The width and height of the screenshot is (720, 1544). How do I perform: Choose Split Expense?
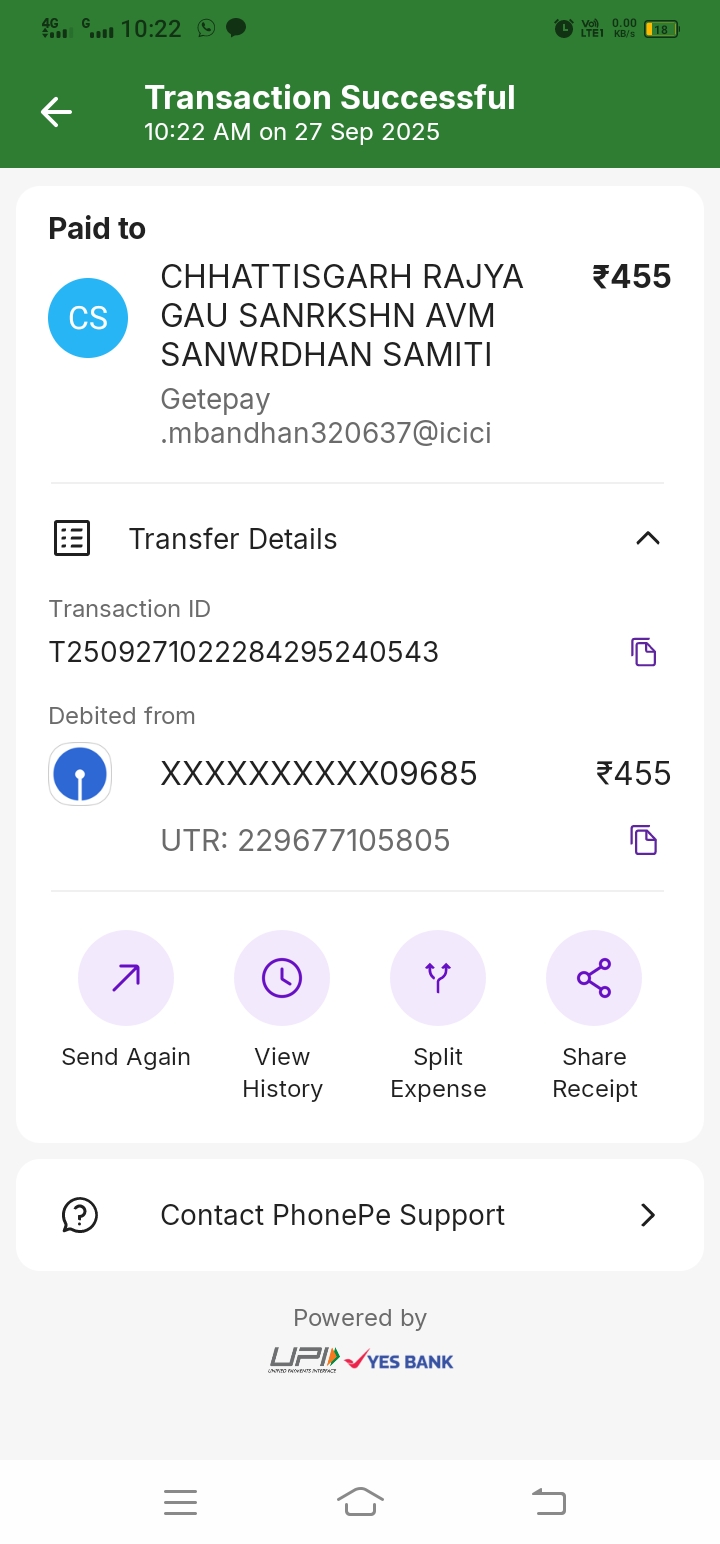[x=438, y=978]
